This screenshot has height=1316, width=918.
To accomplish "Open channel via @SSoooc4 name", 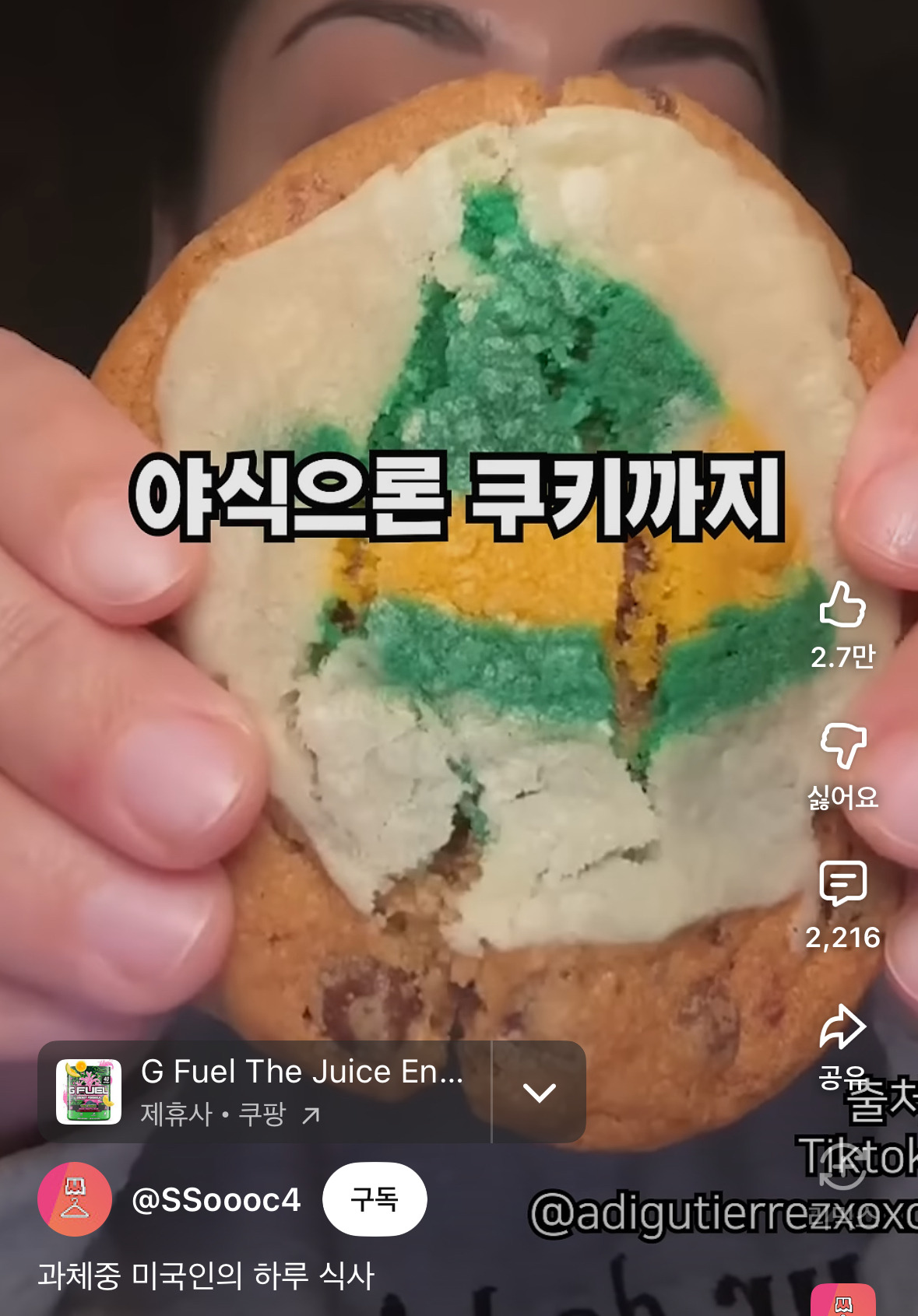I will tap(216, 1199).
